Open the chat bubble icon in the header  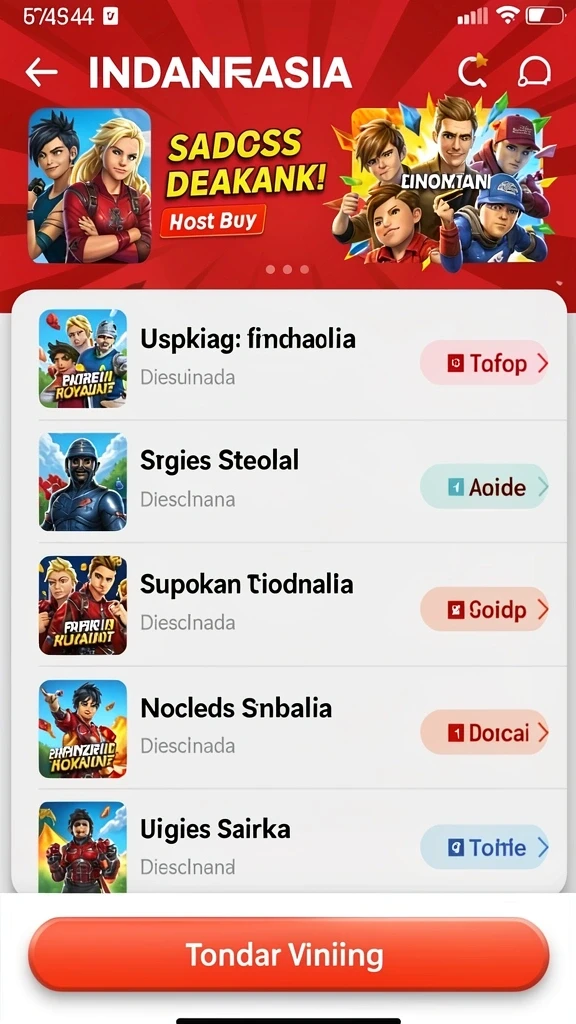click(534, 71)
